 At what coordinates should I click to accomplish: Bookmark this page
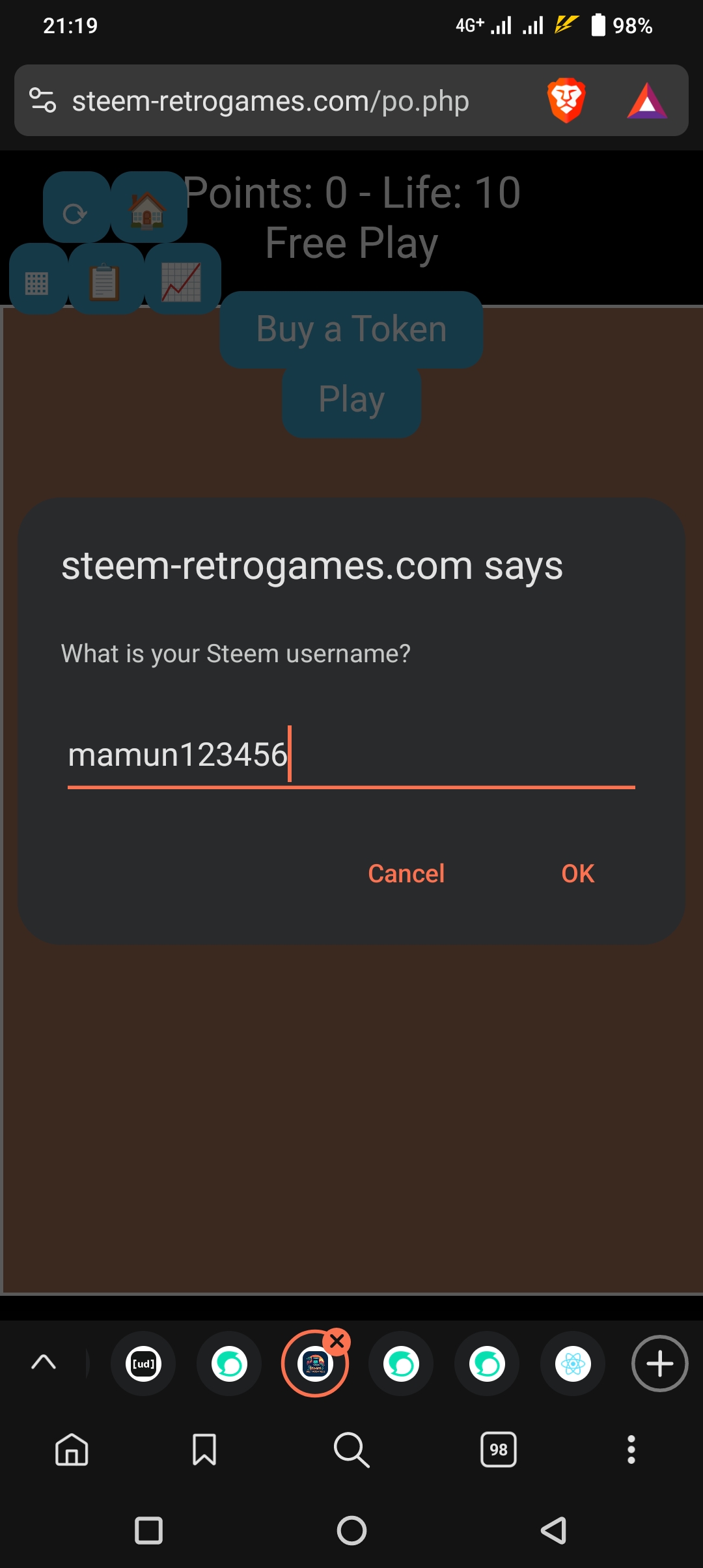click(x=204, y=1449)
